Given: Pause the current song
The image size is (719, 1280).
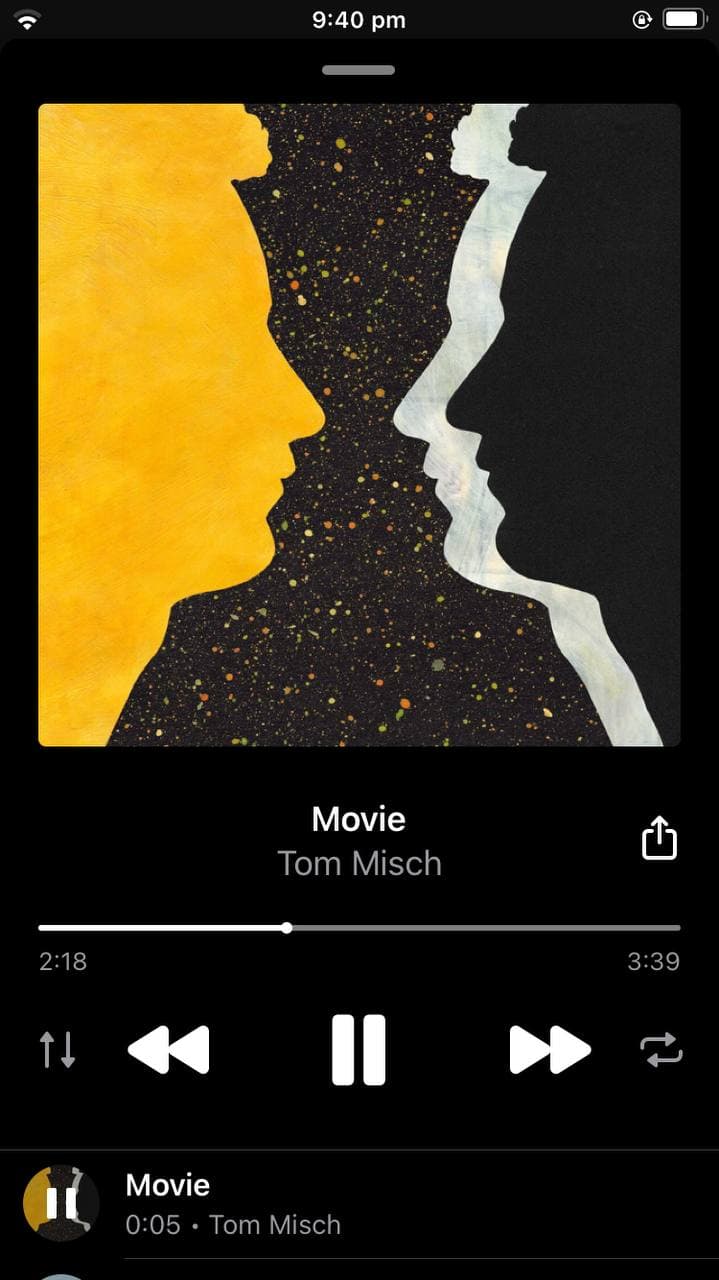Looking at the screenshot, I should pos(359,1049).
